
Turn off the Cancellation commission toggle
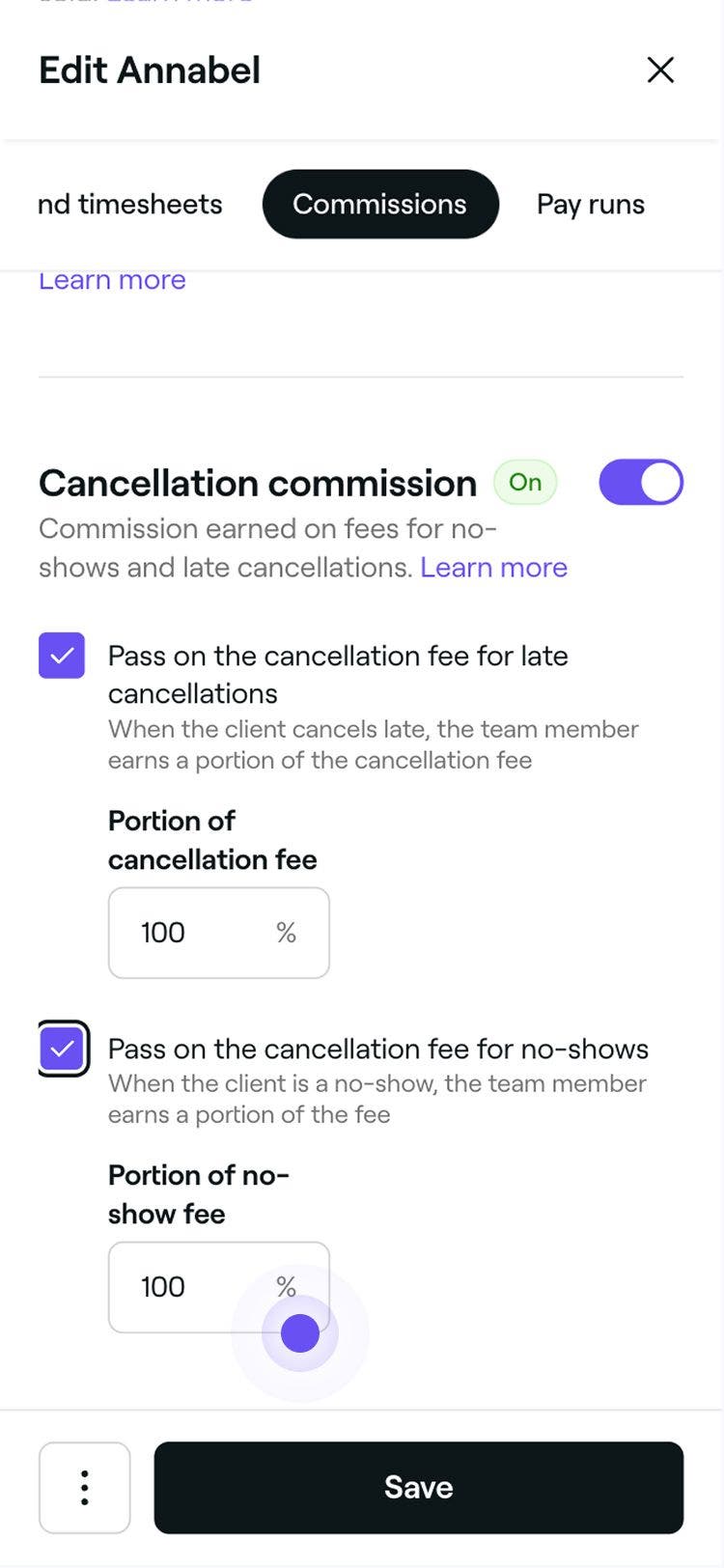click(640, 483)
